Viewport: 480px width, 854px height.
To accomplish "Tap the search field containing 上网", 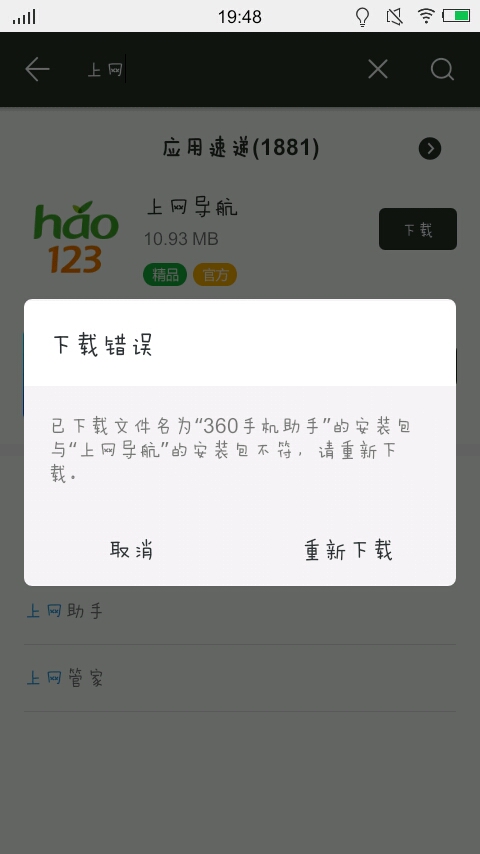I will point(218,70).
